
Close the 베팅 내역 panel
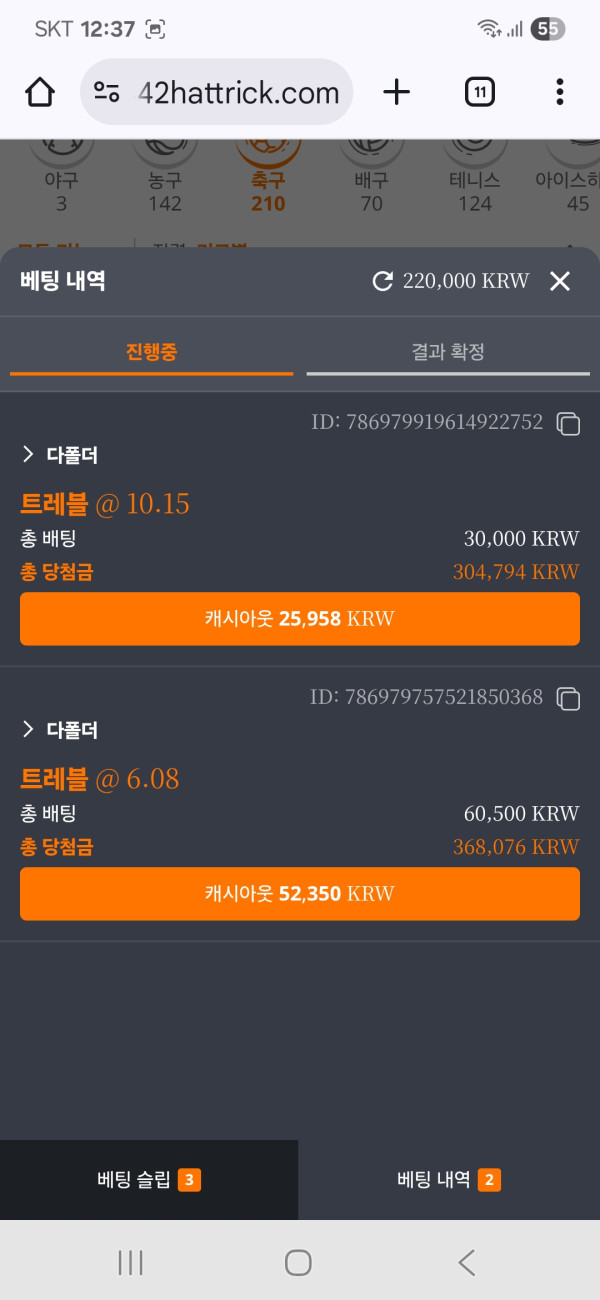click(560, 281)
